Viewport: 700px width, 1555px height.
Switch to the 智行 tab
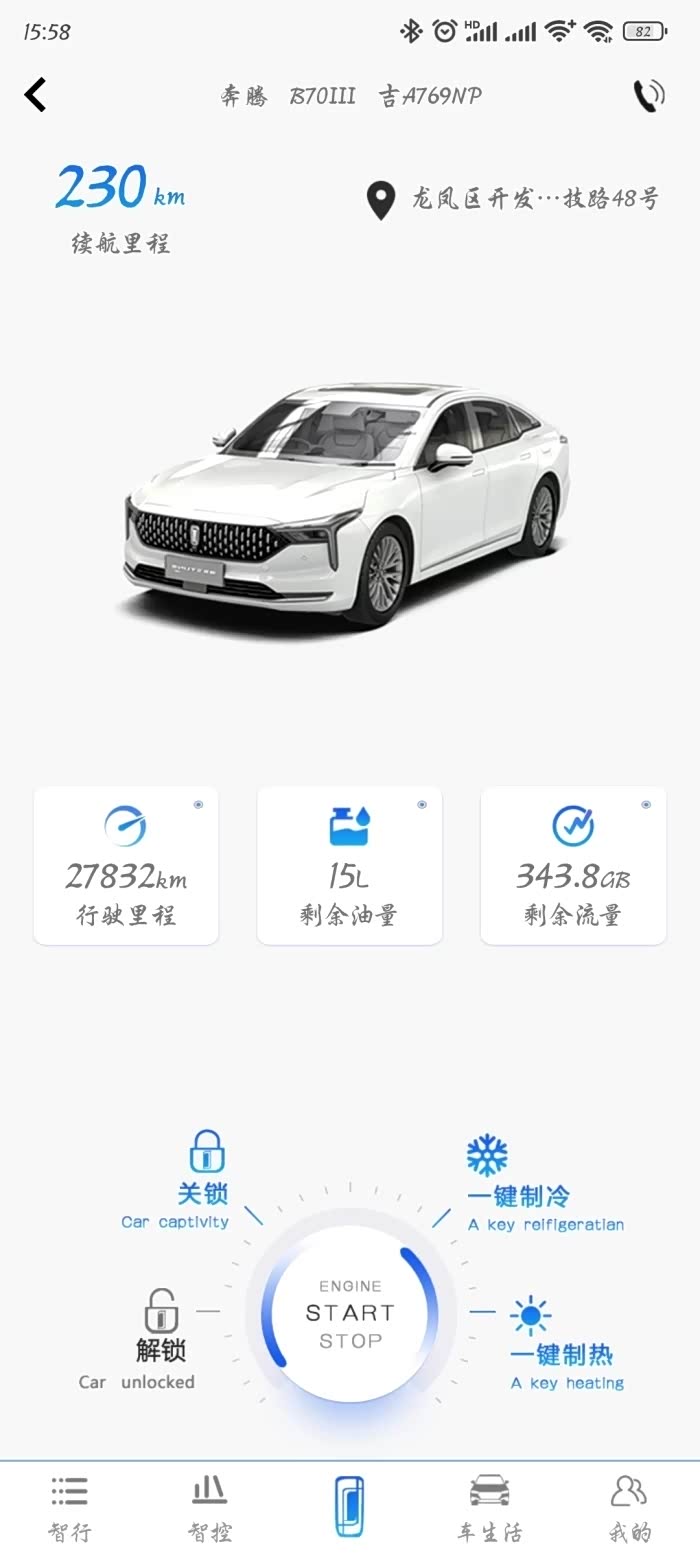[70, 1508]
